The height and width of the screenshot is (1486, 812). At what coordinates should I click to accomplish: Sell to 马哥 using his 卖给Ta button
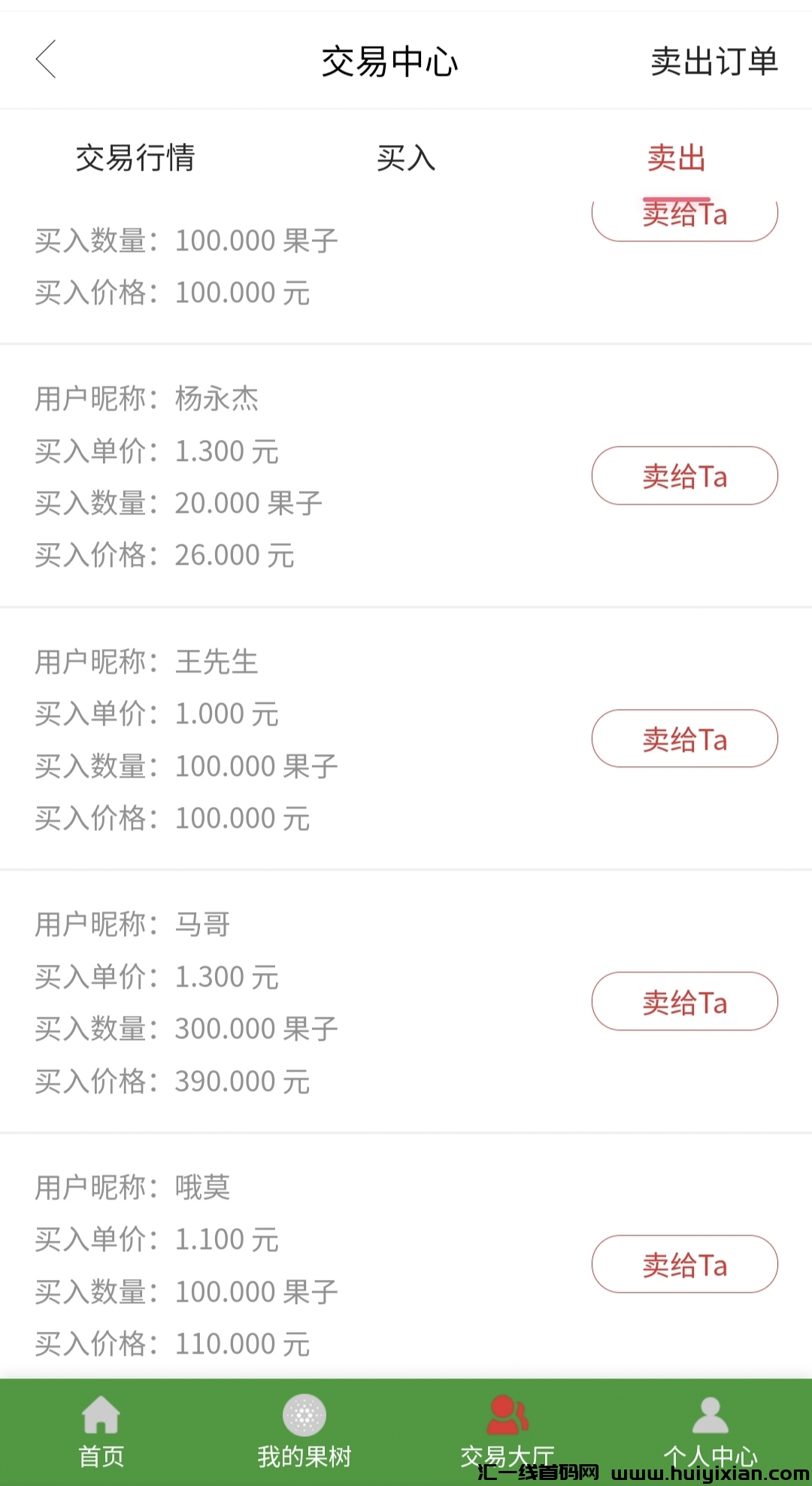pyautogui.click(x=683, y=1002)
